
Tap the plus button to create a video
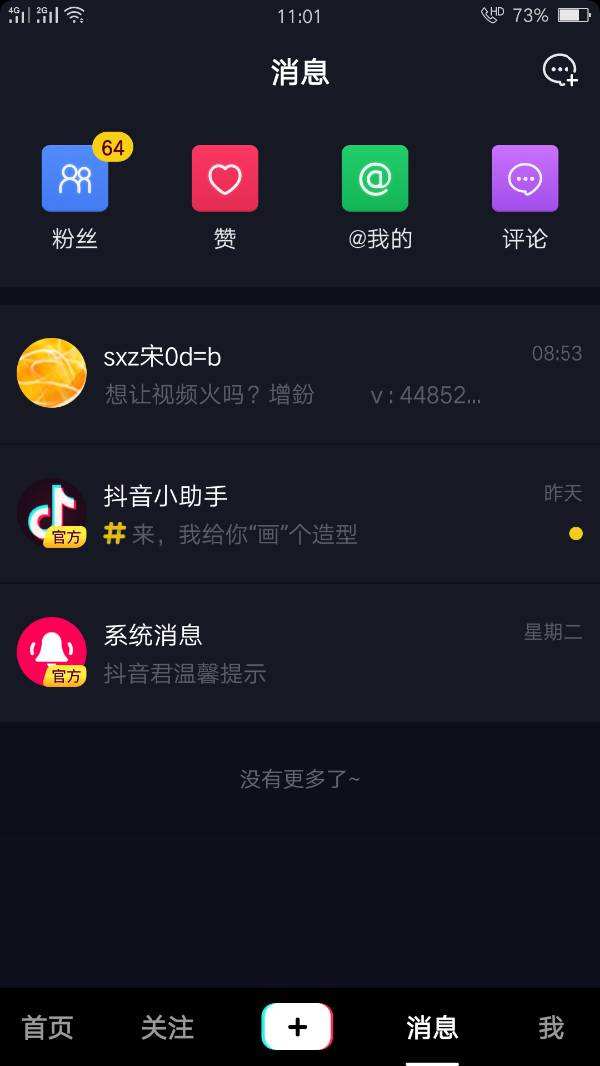pos(297,1027)
